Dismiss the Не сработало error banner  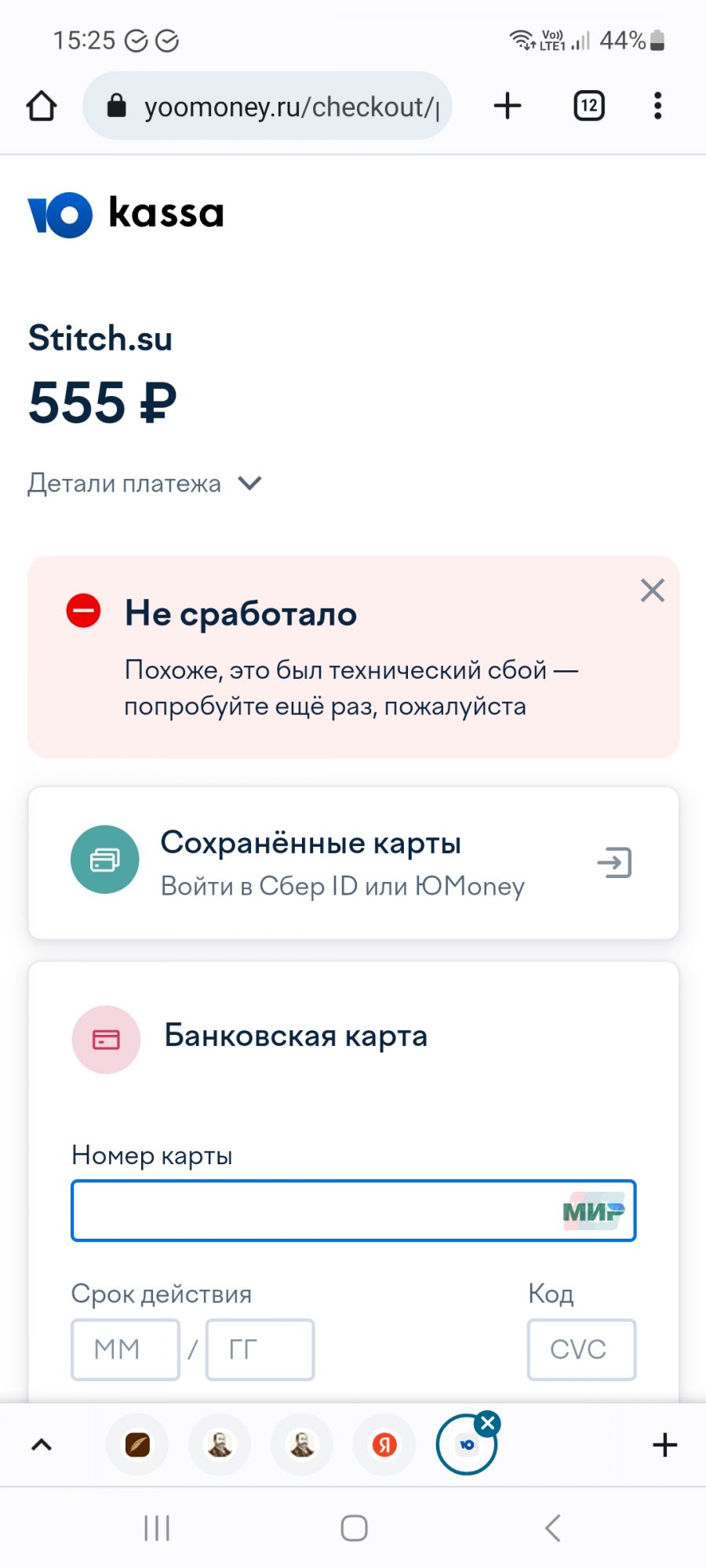coord(652,590)
